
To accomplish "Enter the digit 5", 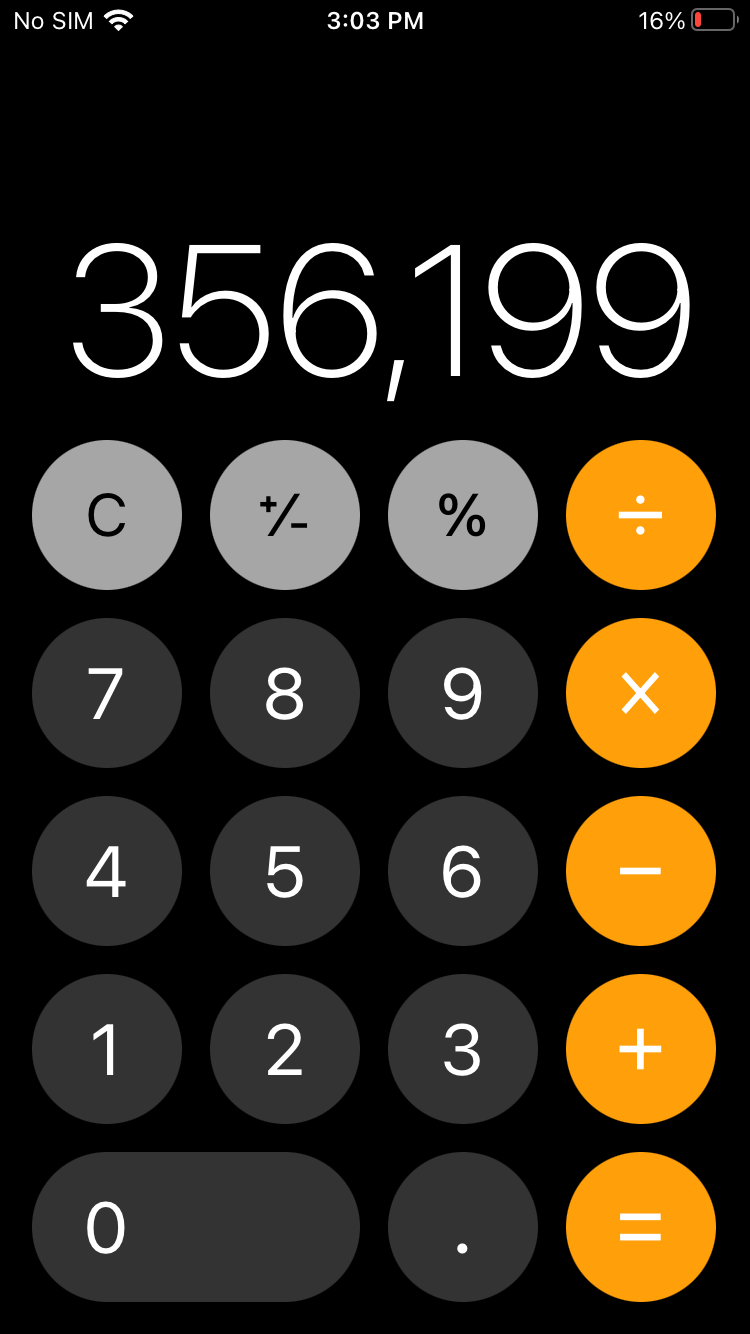I will [285, 871].
